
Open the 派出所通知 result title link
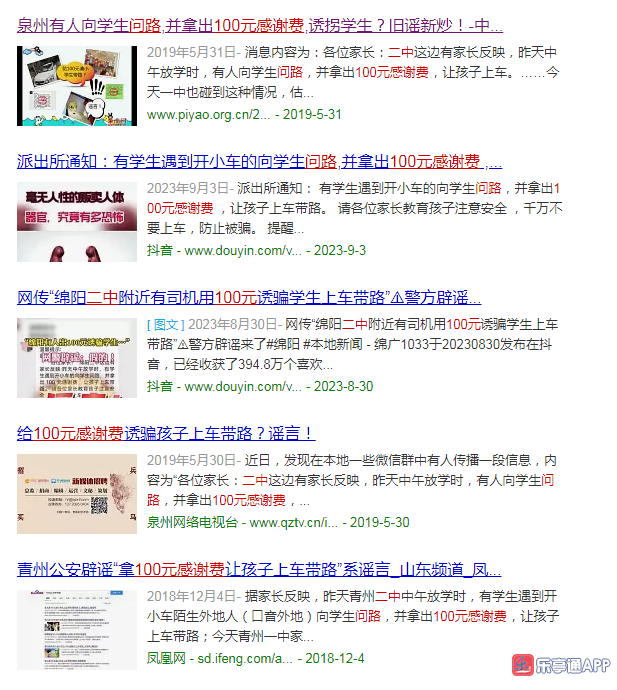(260, 162)
